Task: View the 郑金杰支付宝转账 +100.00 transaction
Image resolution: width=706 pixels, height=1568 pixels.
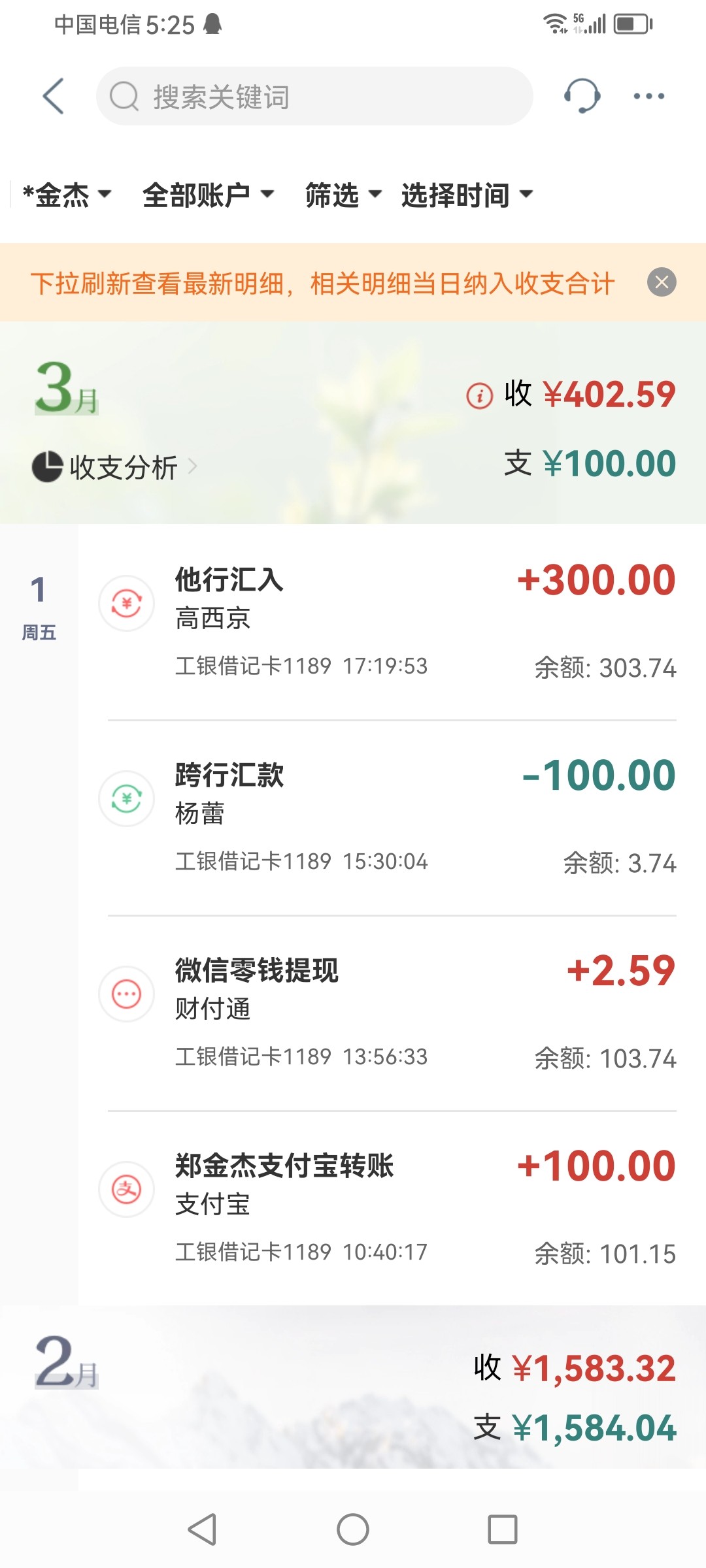Action: pos(392,1207)
